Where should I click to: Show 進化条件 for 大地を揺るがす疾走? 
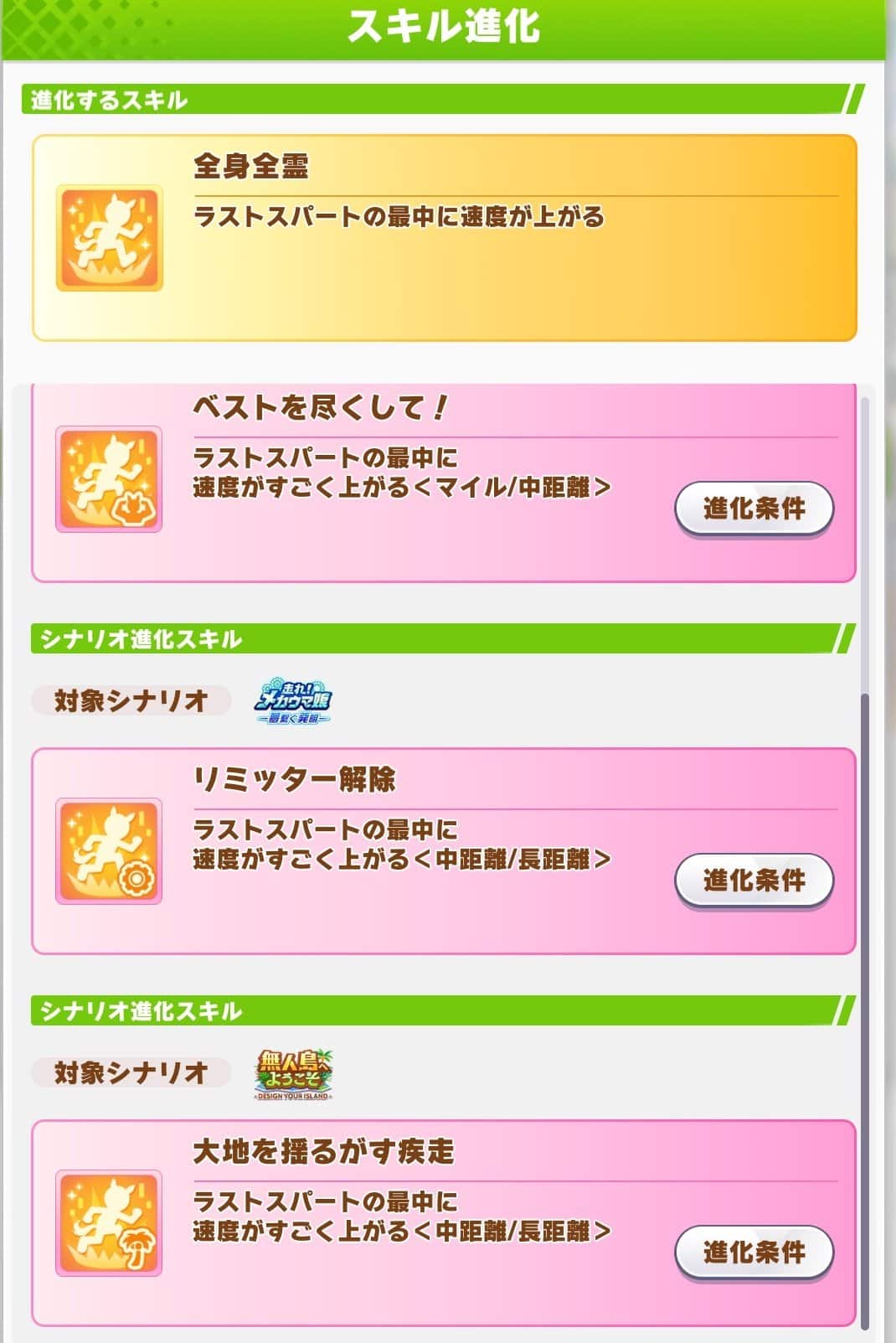[754, 1252]
